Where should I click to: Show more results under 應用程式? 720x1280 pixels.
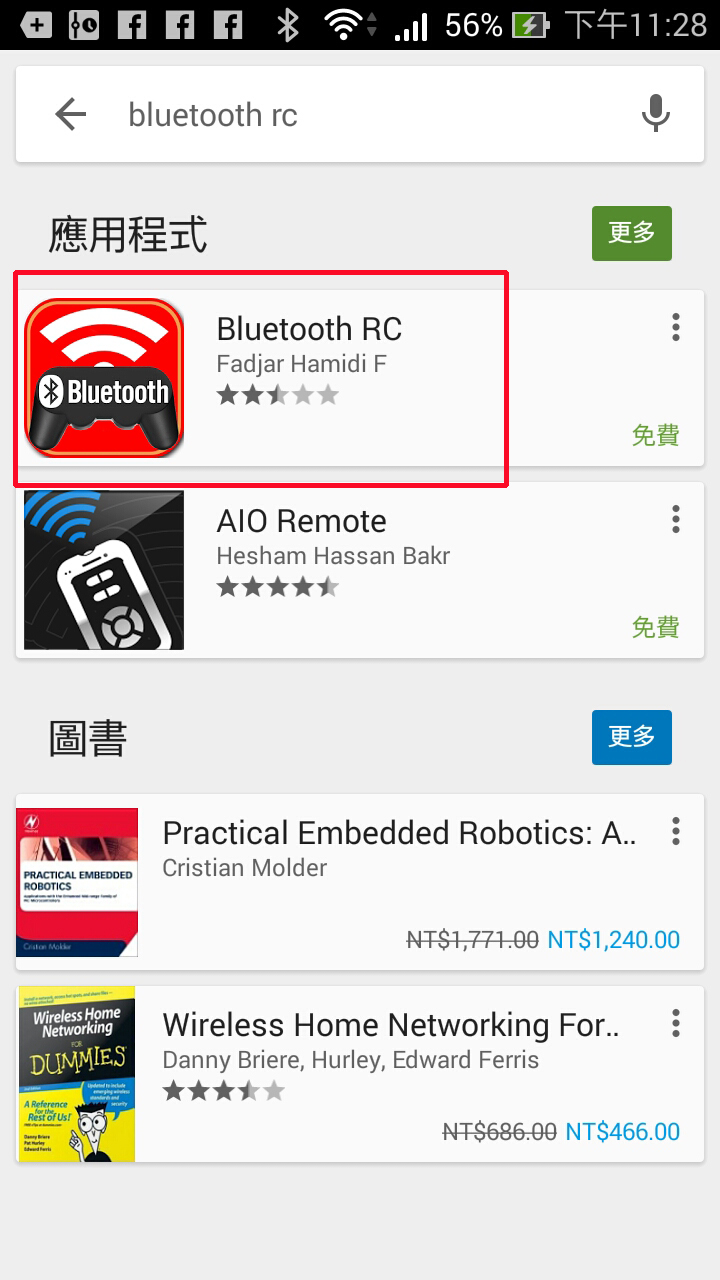(632, 233)
